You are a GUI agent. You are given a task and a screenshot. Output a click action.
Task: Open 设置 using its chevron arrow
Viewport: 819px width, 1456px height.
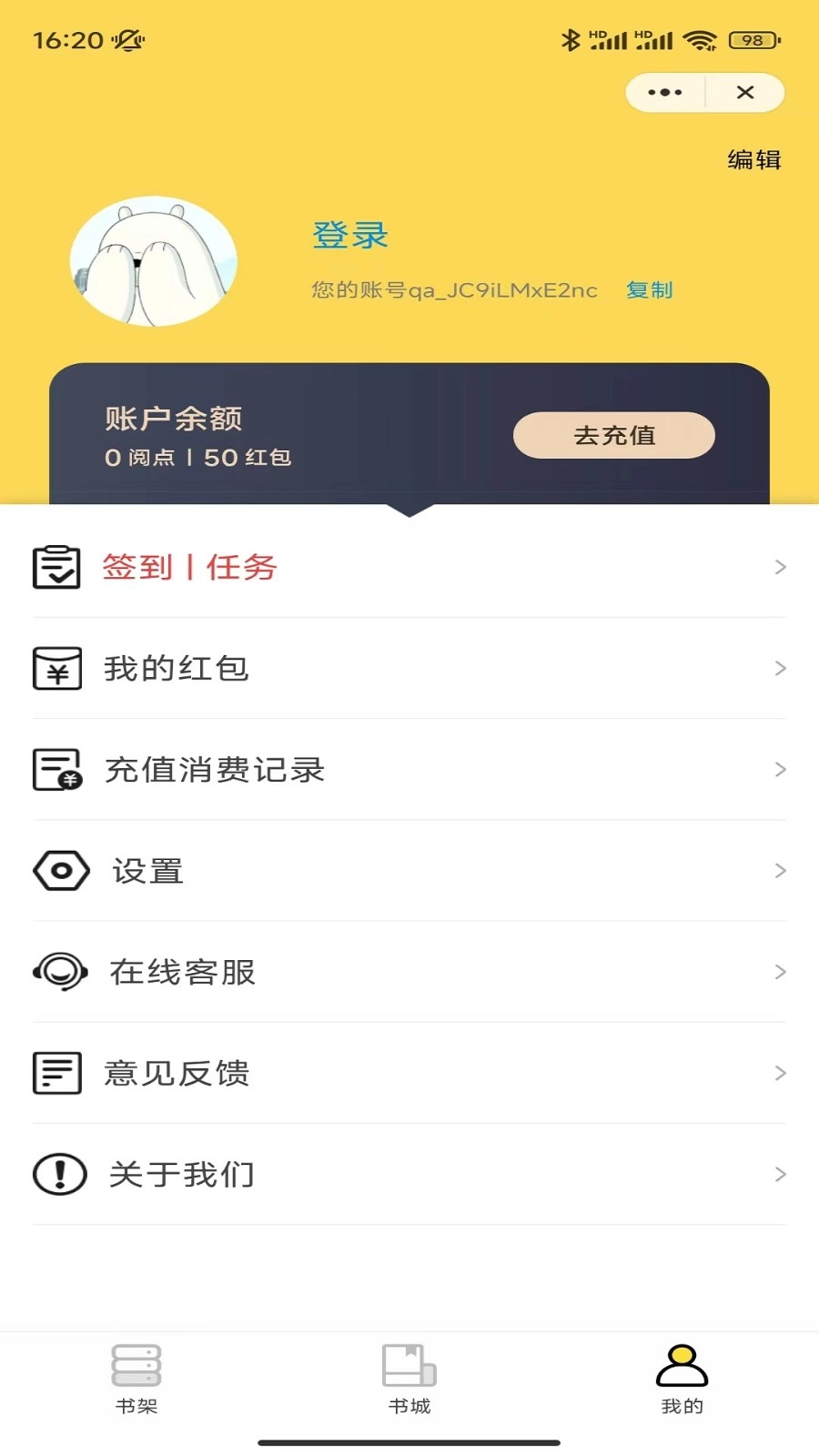(x=781, y=871)
